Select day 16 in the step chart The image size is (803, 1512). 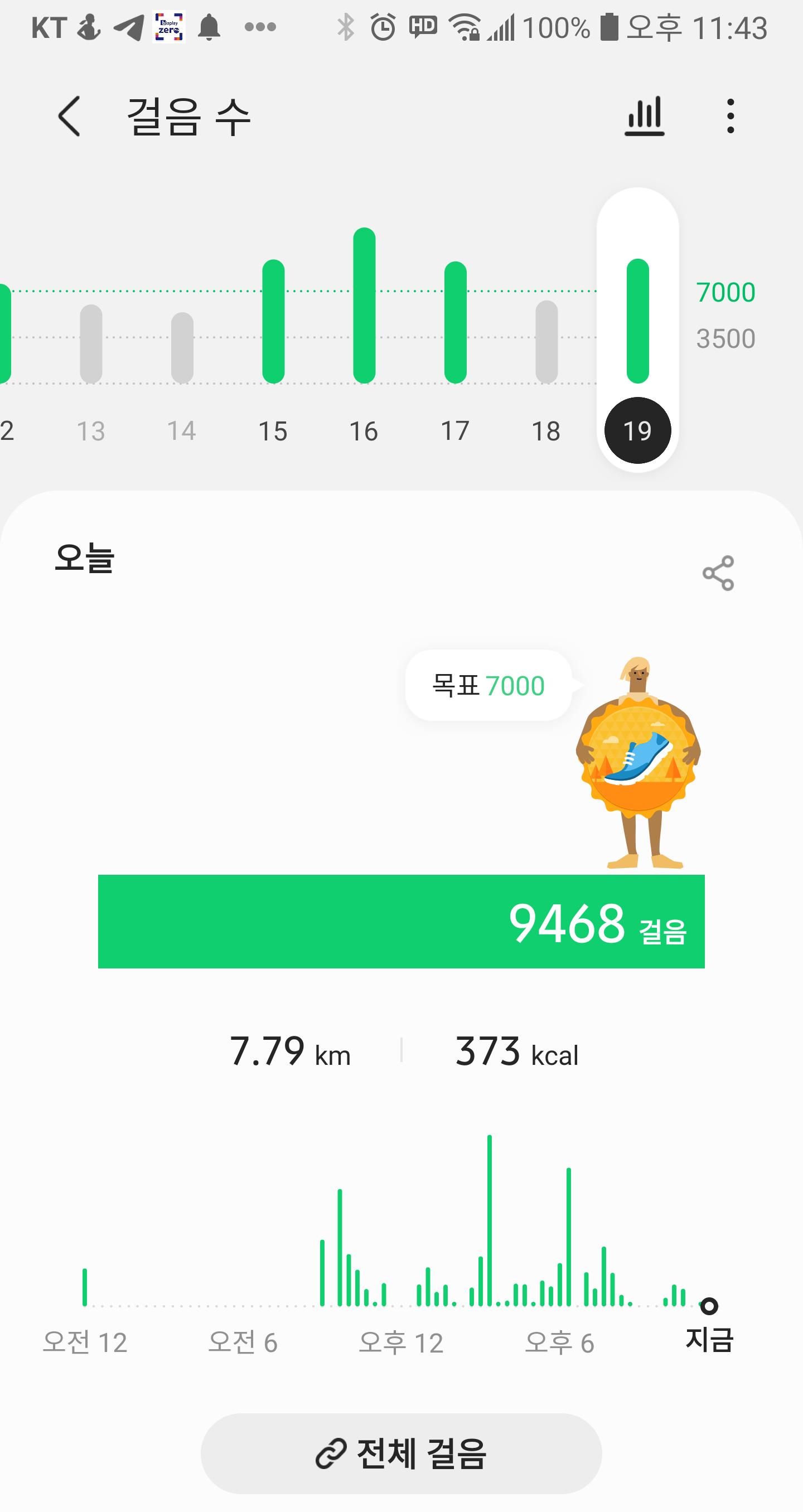click(364, 432)
